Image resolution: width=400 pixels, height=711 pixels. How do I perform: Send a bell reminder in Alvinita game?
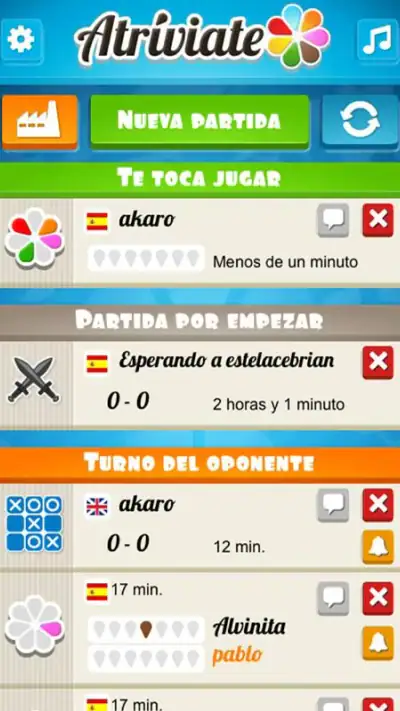pos(378,643)
